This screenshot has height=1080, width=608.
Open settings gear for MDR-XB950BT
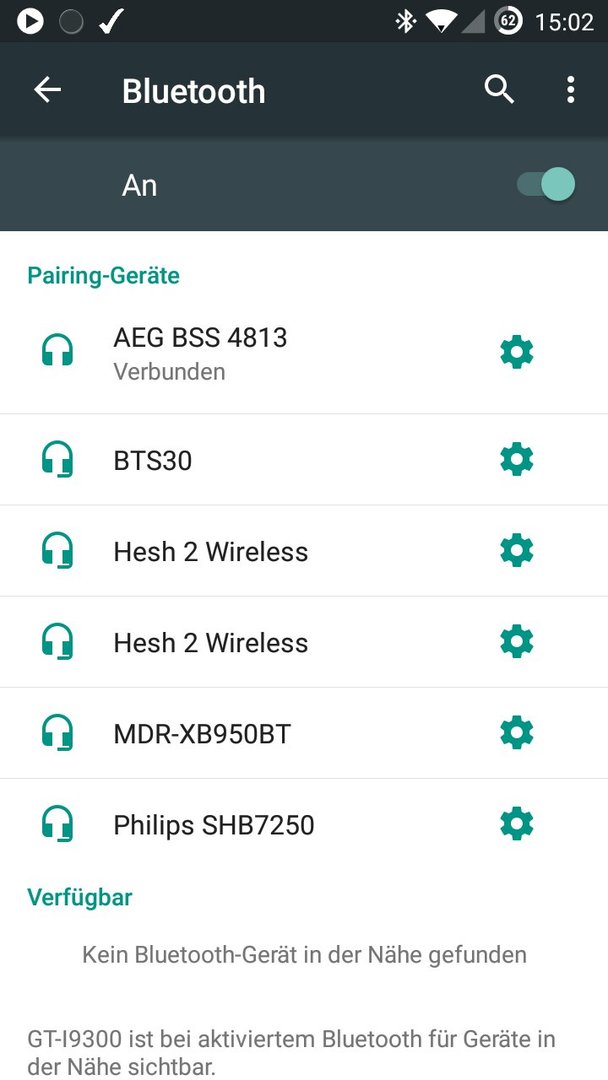(x=516, y=733)
